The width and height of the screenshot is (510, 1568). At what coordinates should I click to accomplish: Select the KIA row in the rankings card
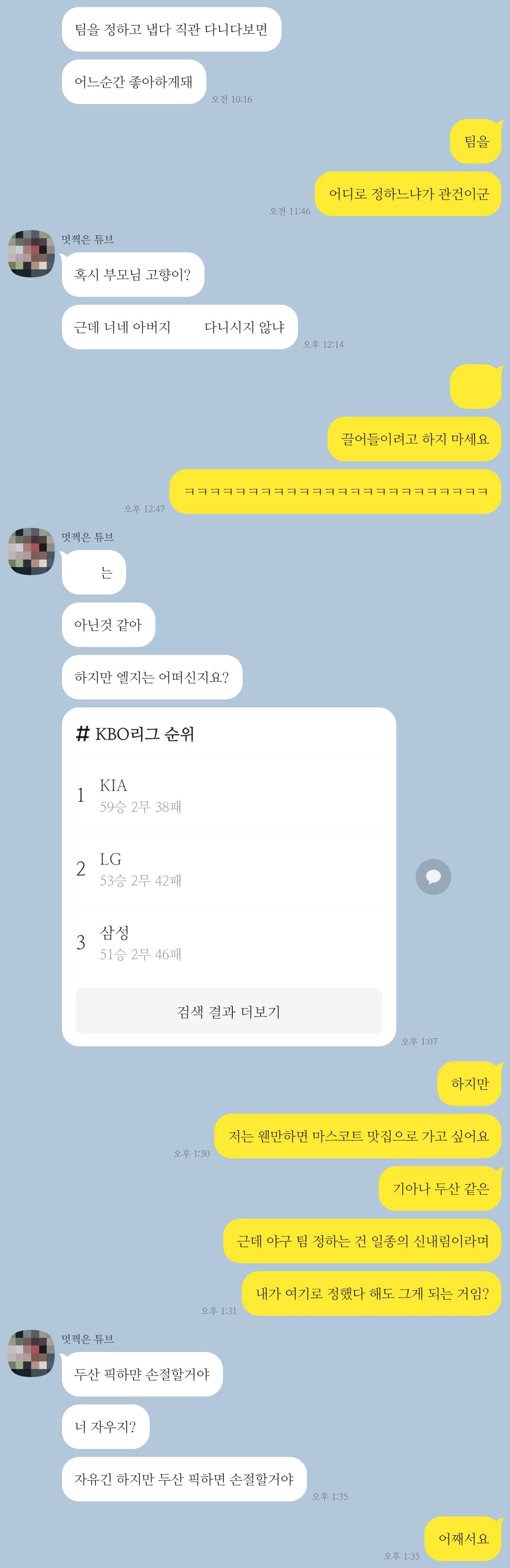tap(228, 795)
